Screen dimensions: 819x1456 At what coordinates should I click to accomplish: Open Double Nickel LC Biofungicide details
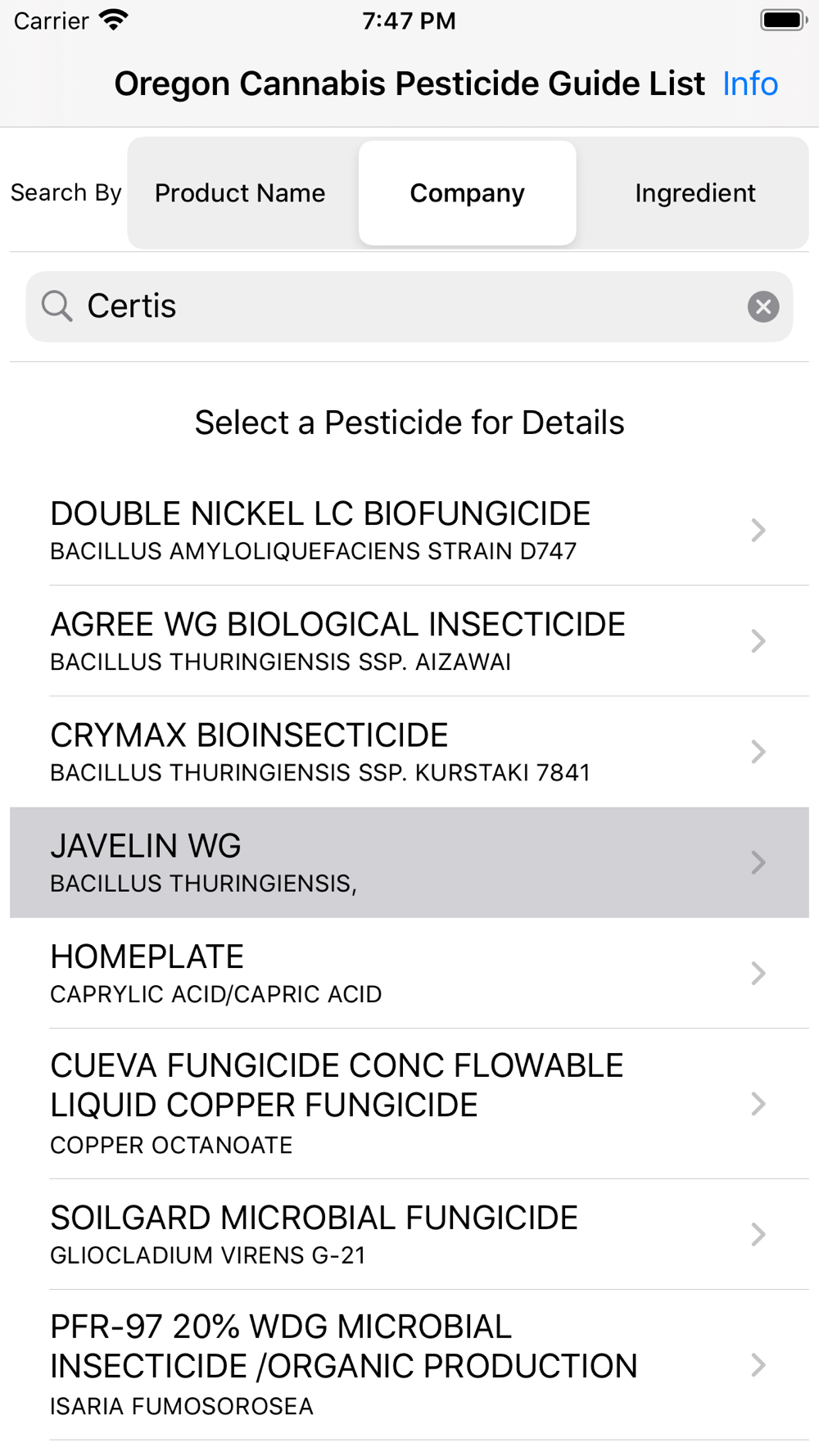409,530
